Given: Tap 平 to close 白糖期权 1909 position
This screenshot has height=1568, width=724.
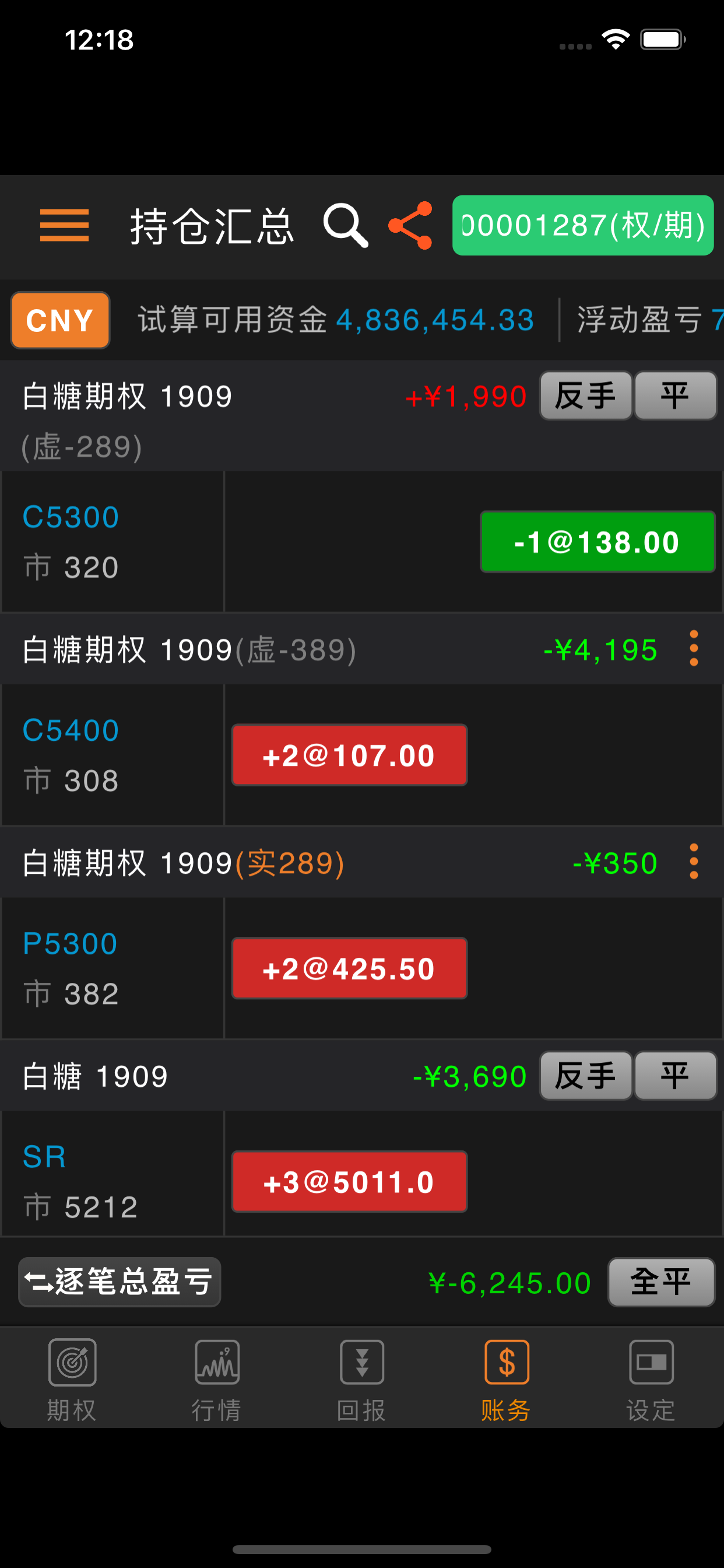Looking at the screenshot, I should pyautogui.click(x=676, y=396).
